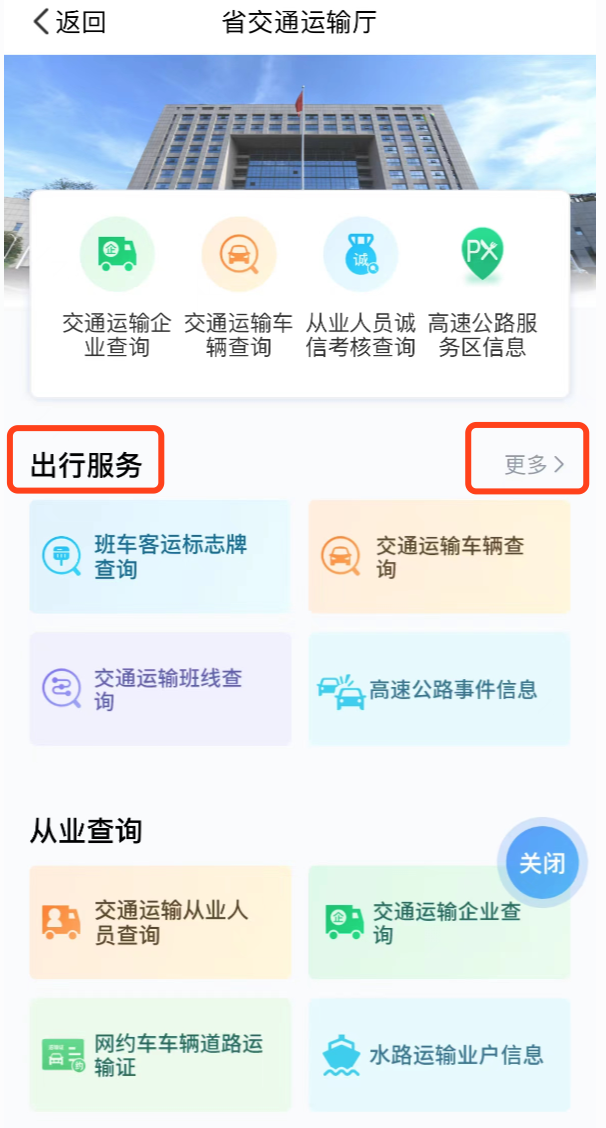Open the 班车客运标志牌查询 card
Screen dimensions: 606x1128
point(160,557)
